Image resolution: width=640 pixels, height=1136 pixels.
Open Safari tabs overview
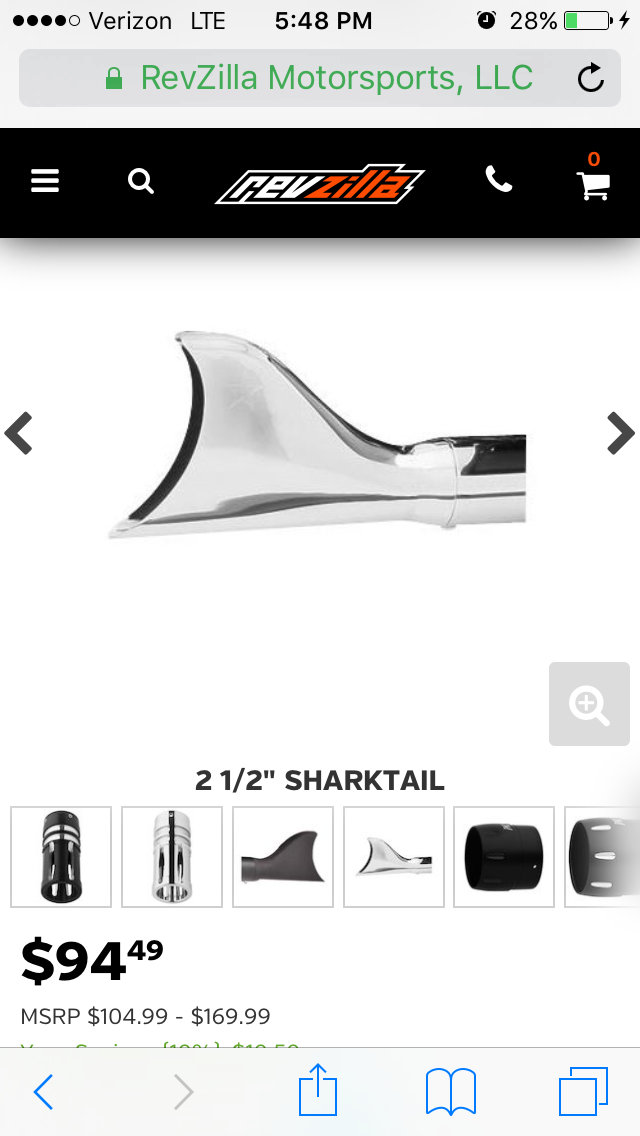click(583, 1091)
